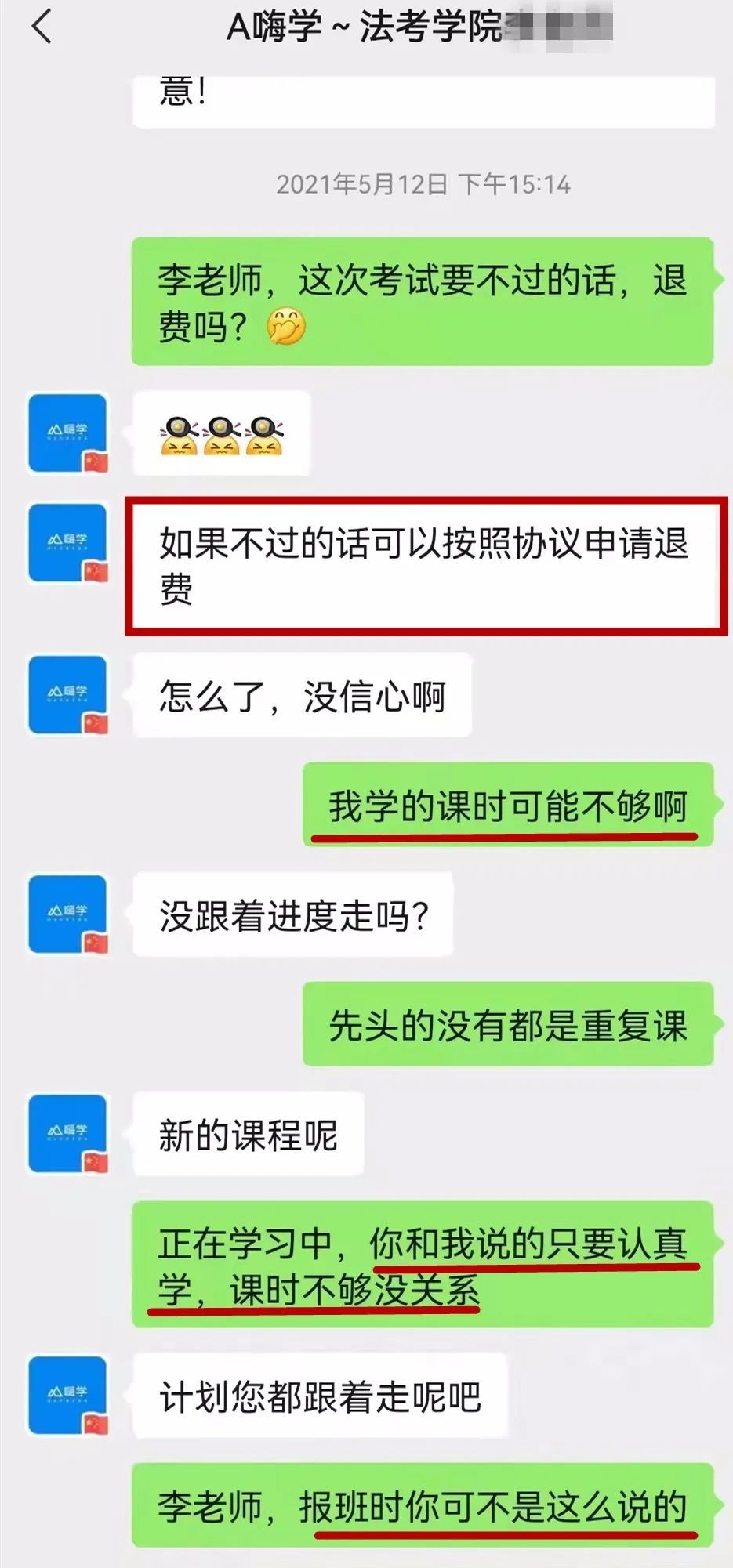Open avatar beside the '怎么了，没信心啊' message
Image resolution: width=733 pixels, height=1568 pixels.
coord(67,694)
